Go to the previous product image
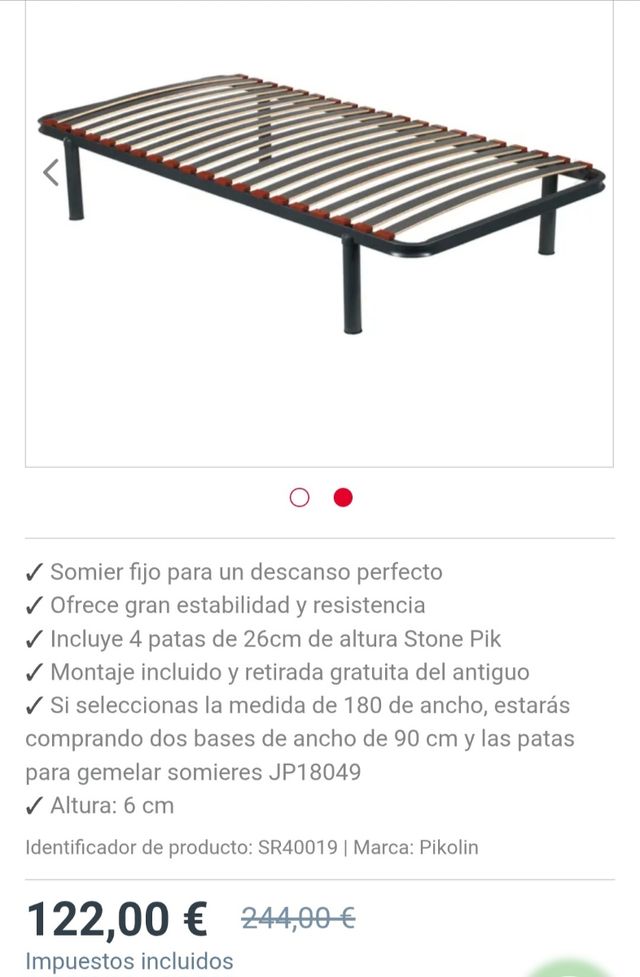 point(51,172)
